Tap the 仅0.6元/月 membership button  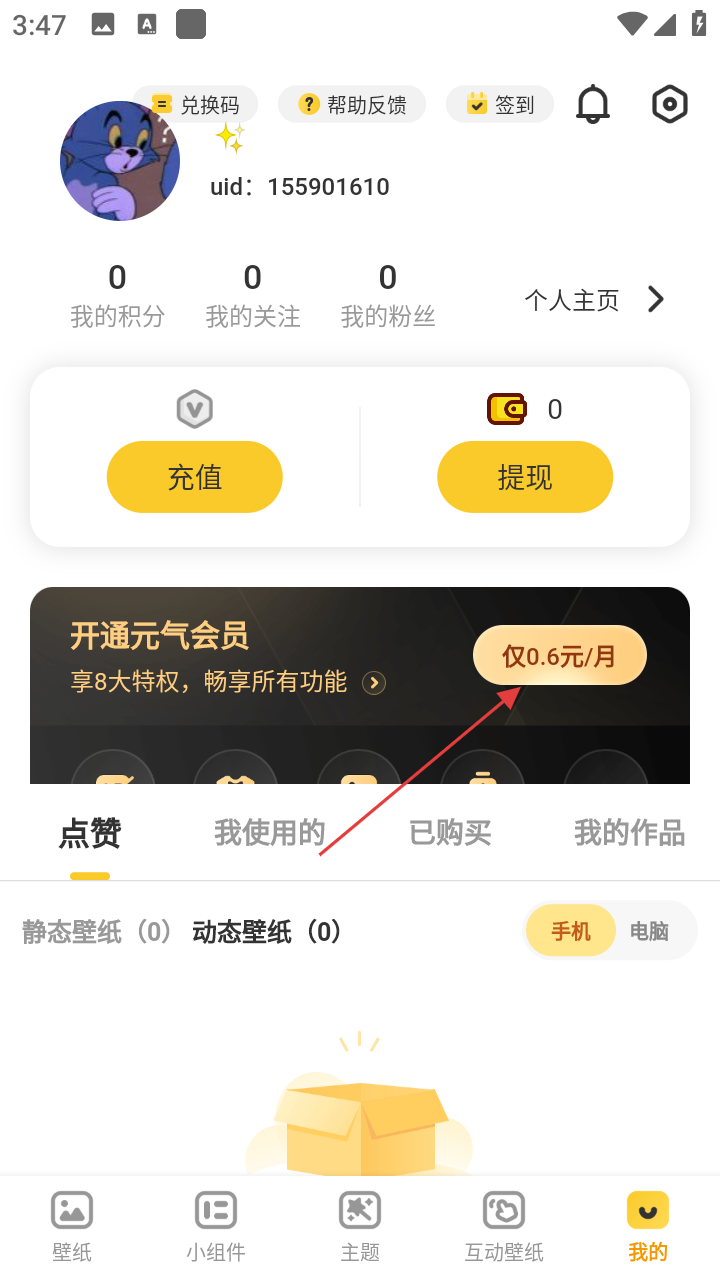(559, 656)
